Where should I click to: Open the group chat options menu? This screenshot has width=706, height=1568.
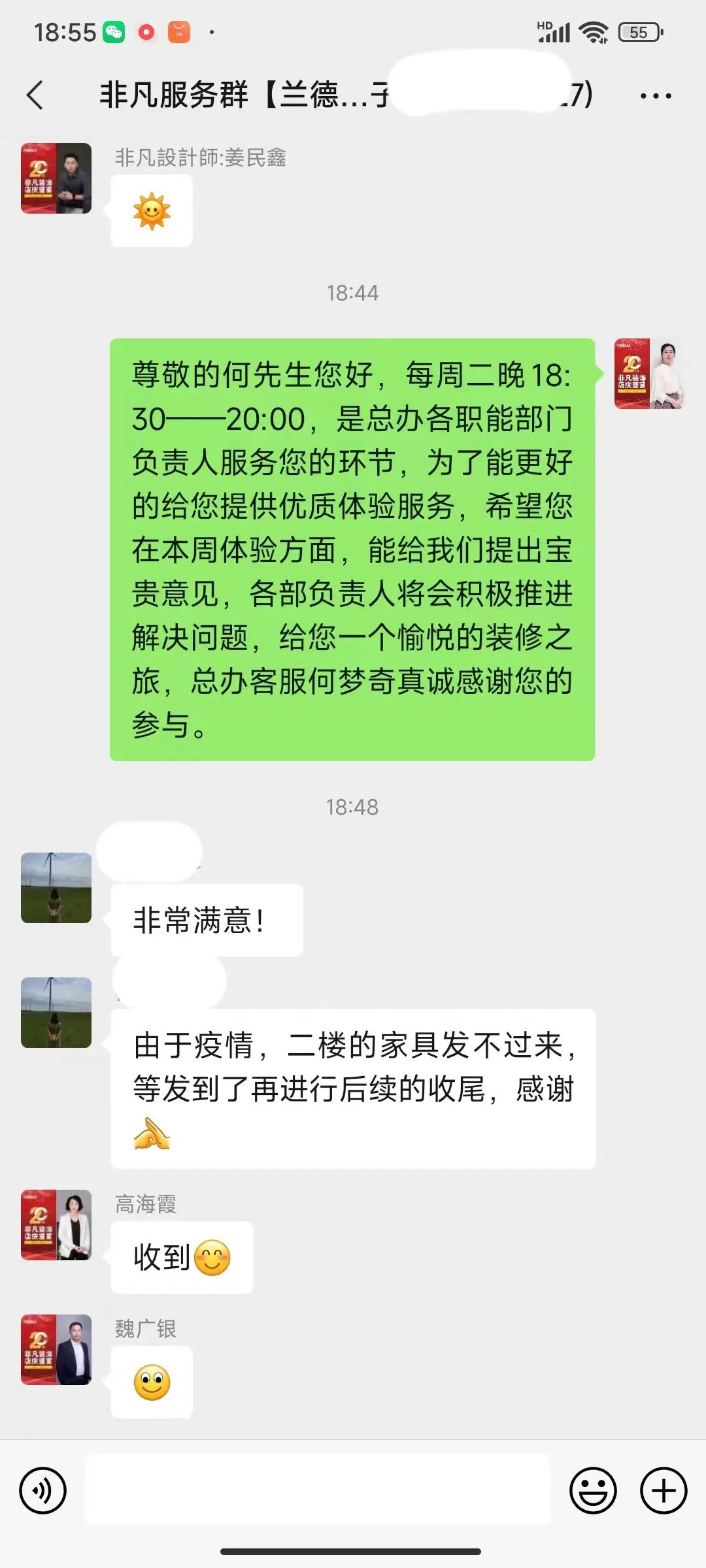tap(655, 96)
